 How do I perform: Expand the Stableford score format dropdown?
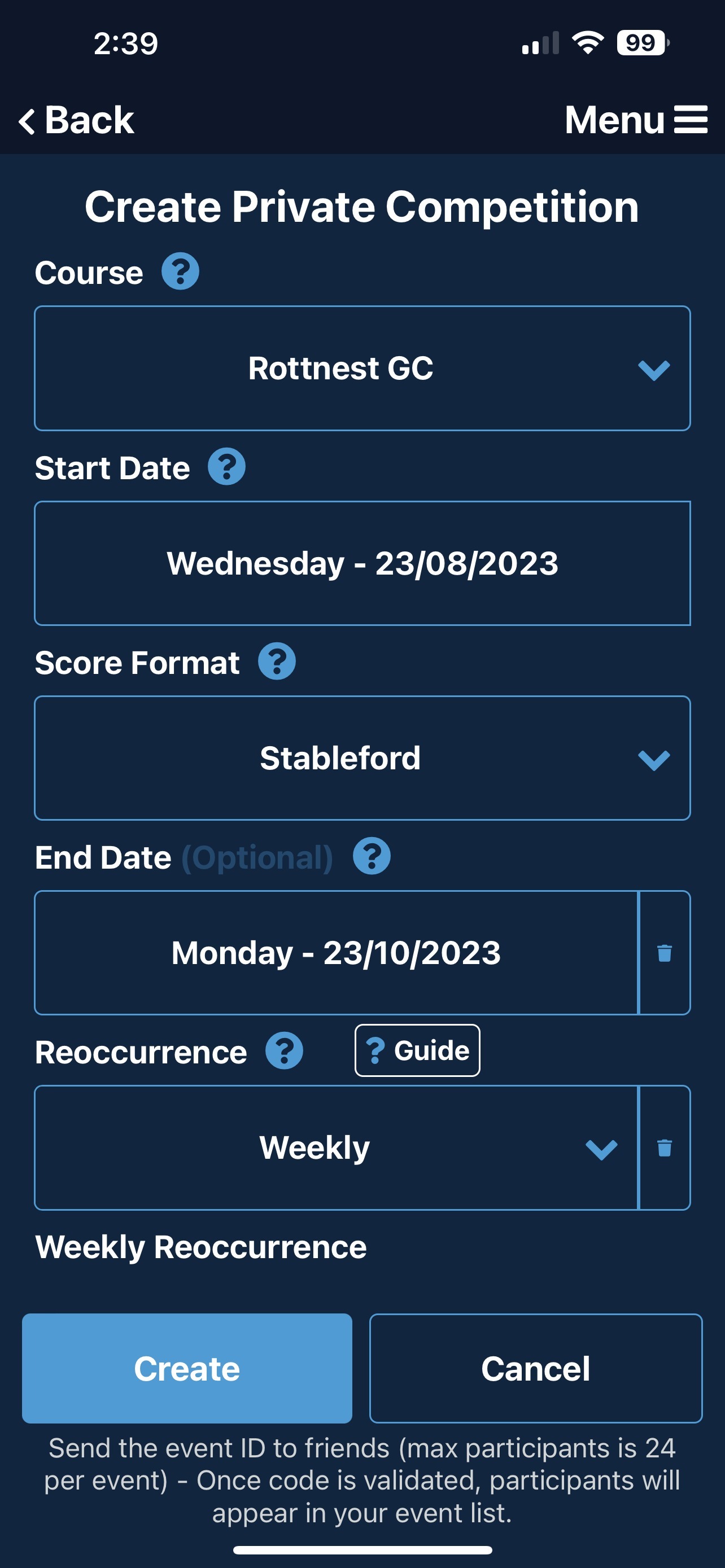coord(362,758)
